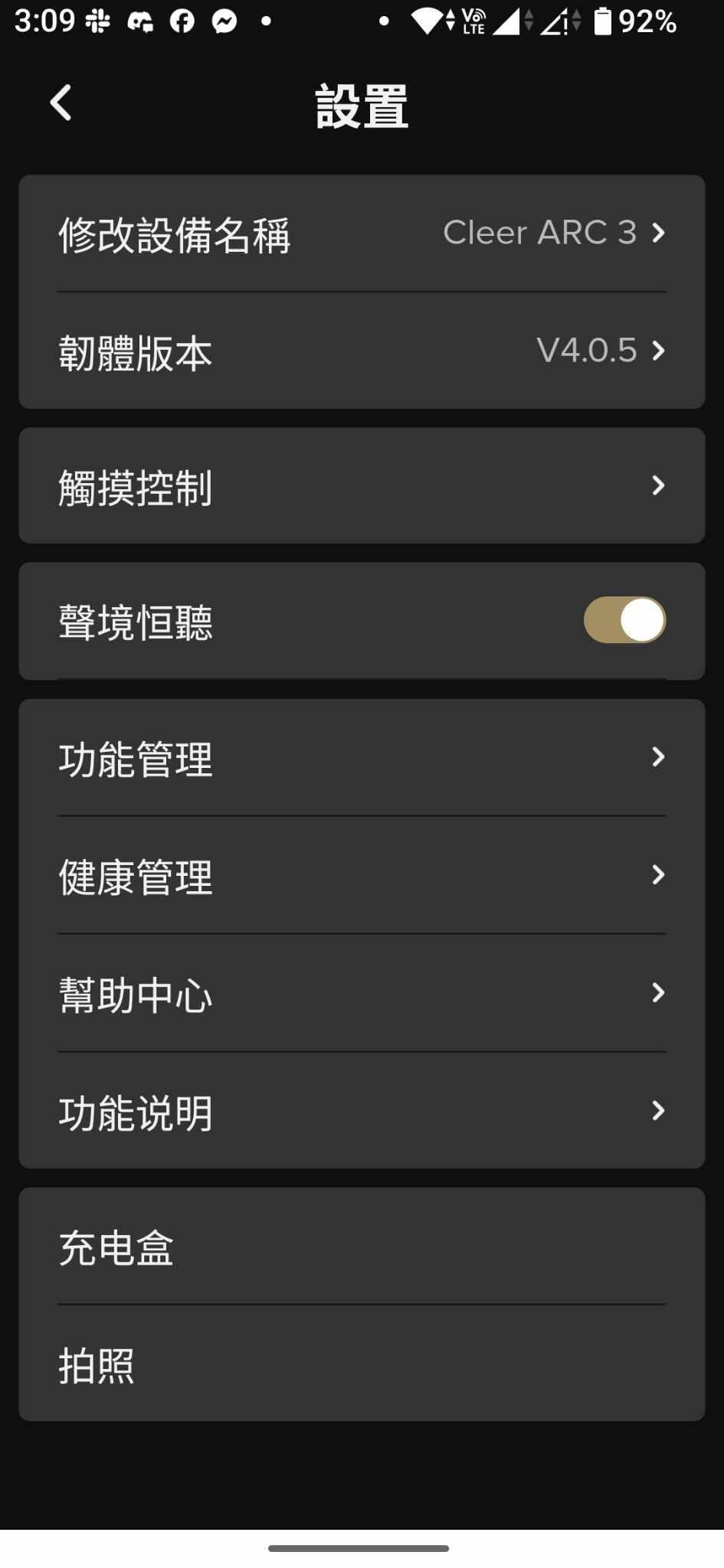Go back using the top-left arrow
The width and height of the screenshot is (724, 1568).
[x=61, y=103]
